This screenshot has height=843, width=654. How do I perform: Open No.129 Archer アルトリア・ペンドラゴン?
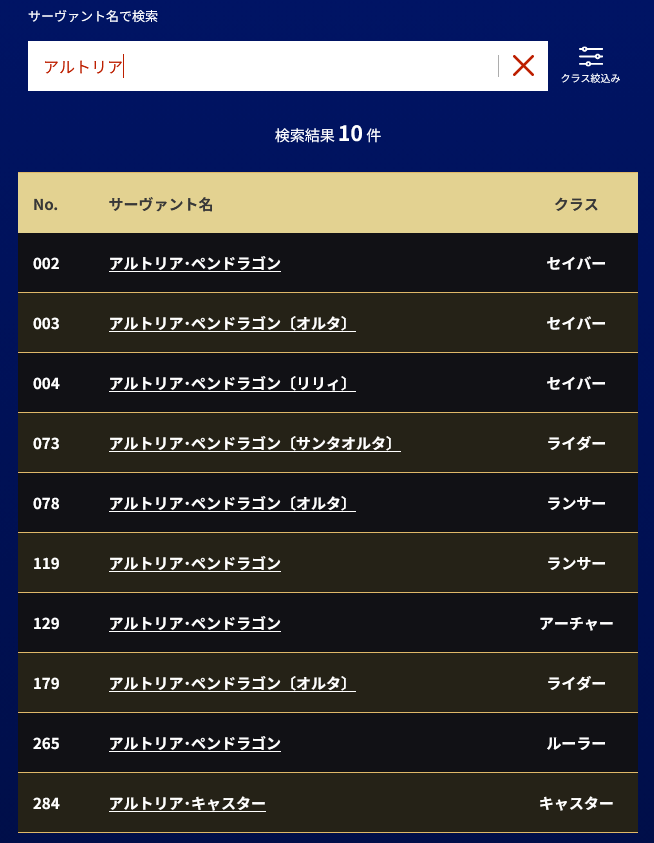pos(195,624)
